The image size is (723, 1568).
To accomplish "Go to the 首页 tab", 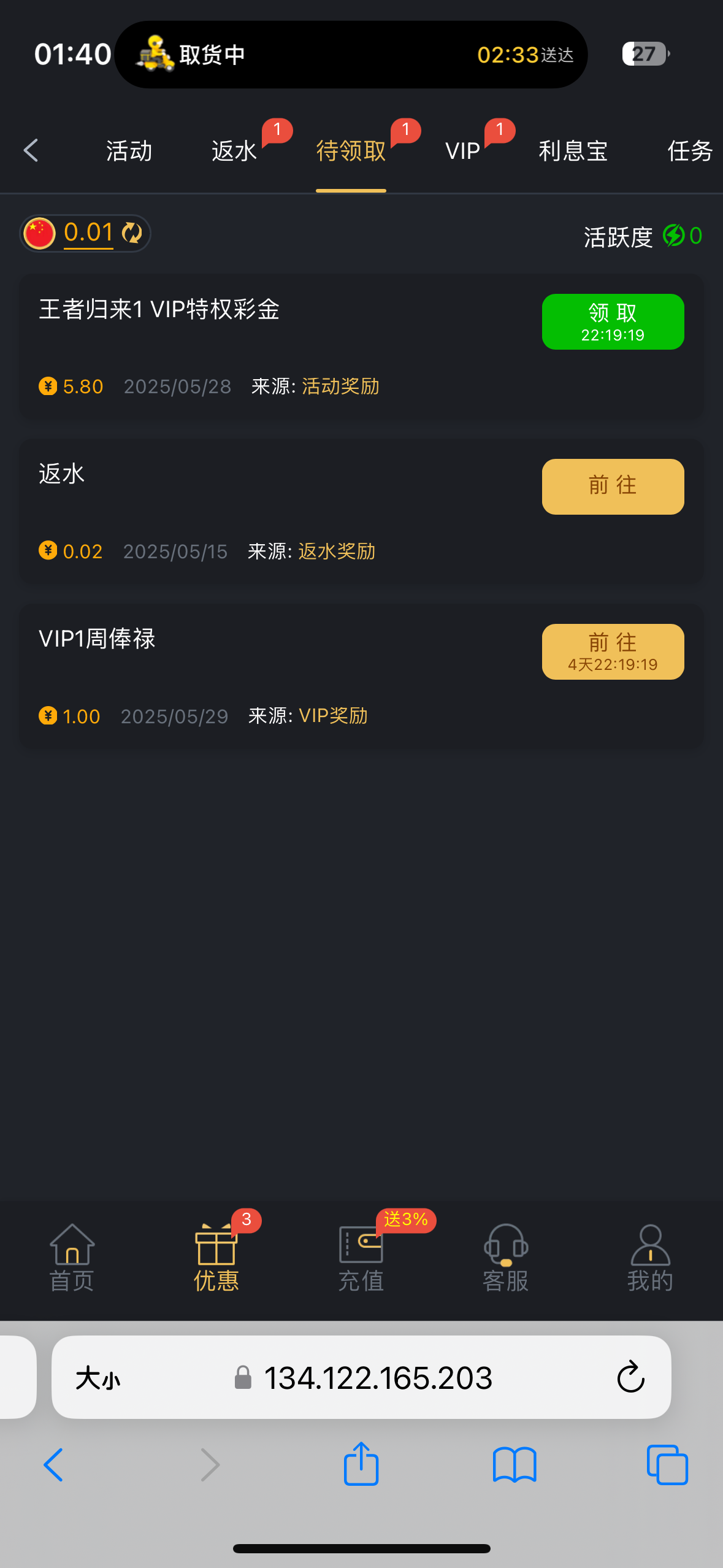I will tap(72, 1258).
